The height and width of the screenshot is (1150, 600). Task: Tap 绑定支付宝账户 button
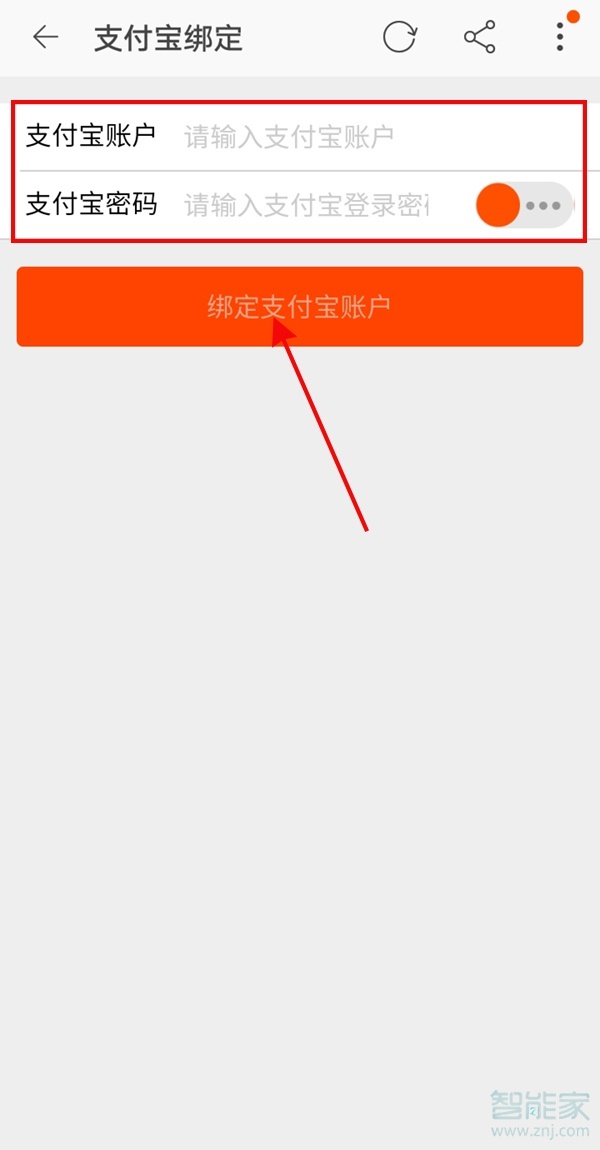(x=299, y=306)
